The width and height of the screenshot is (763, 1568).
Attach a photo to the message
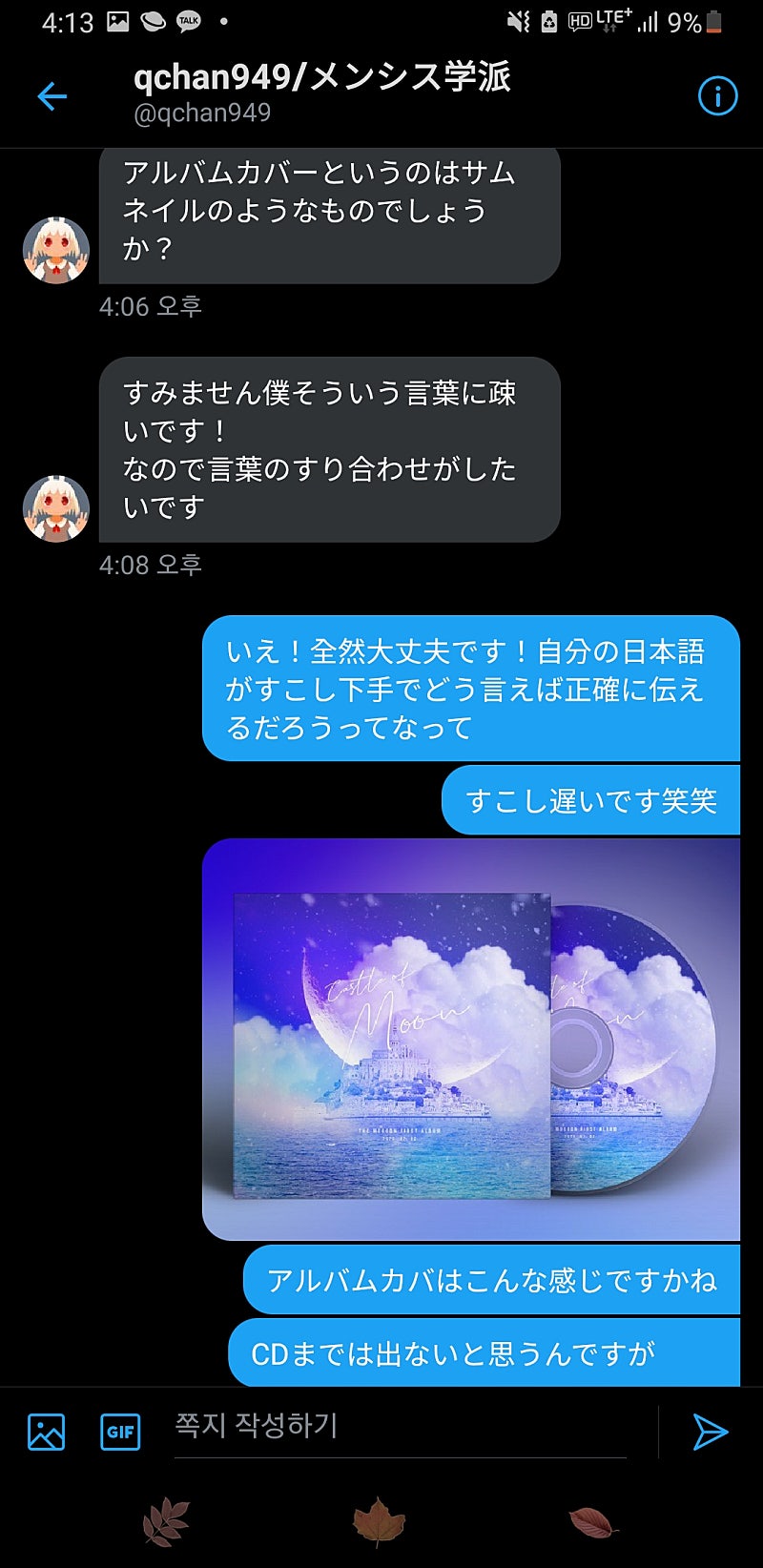(x=46, y=1432)
